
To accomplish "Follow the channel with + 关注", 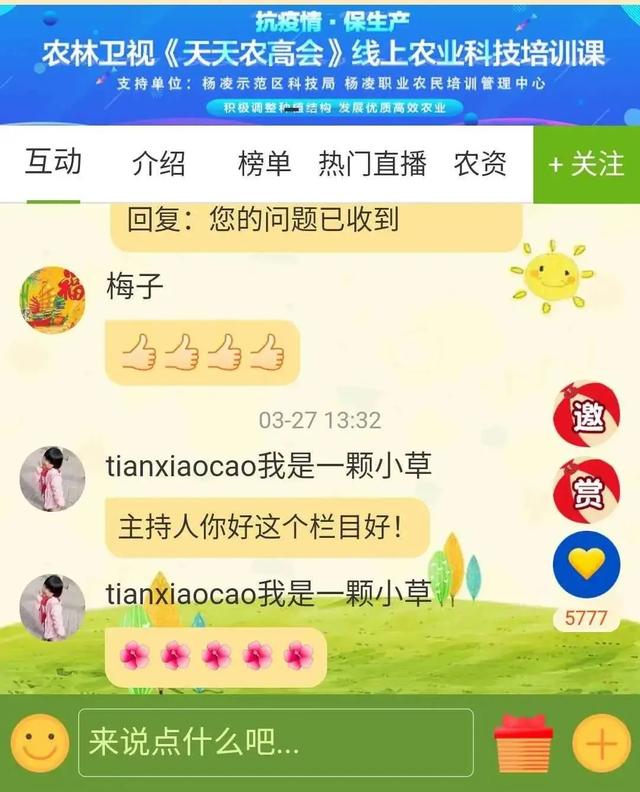I will click(586, 164).
